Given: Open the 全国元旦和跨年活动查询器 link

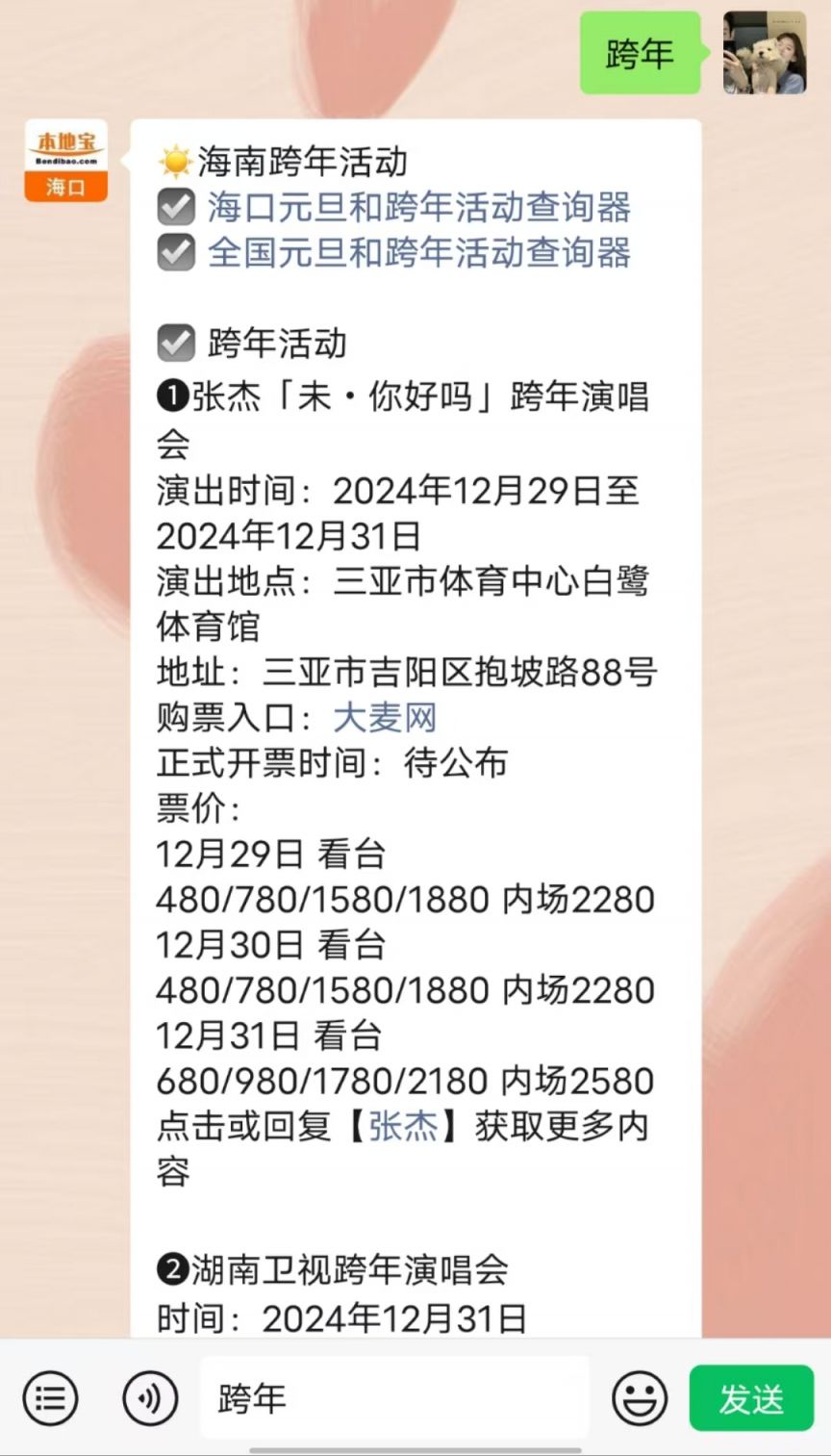Looking at the screenshot, I should point(419,252).
